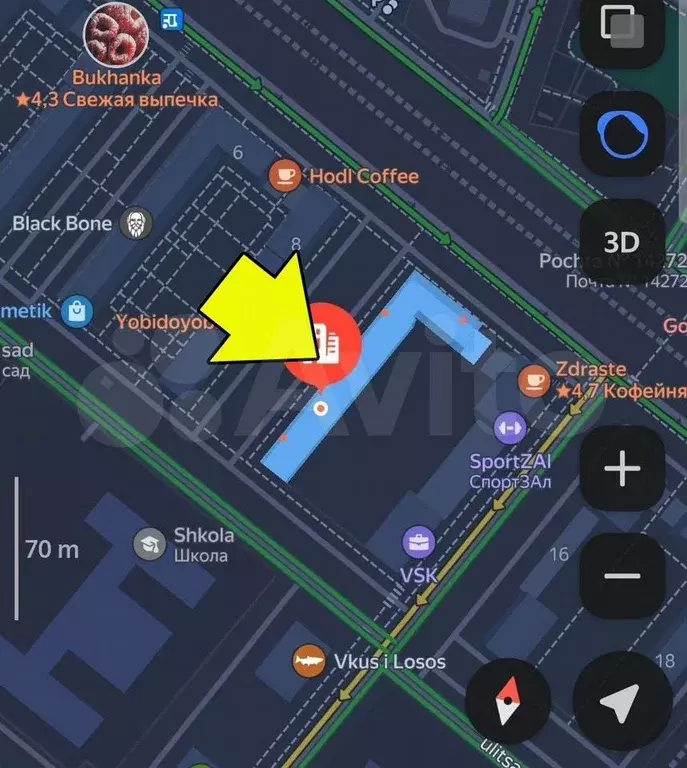
Task: Zoom in with the plus button
Action: 622,468
